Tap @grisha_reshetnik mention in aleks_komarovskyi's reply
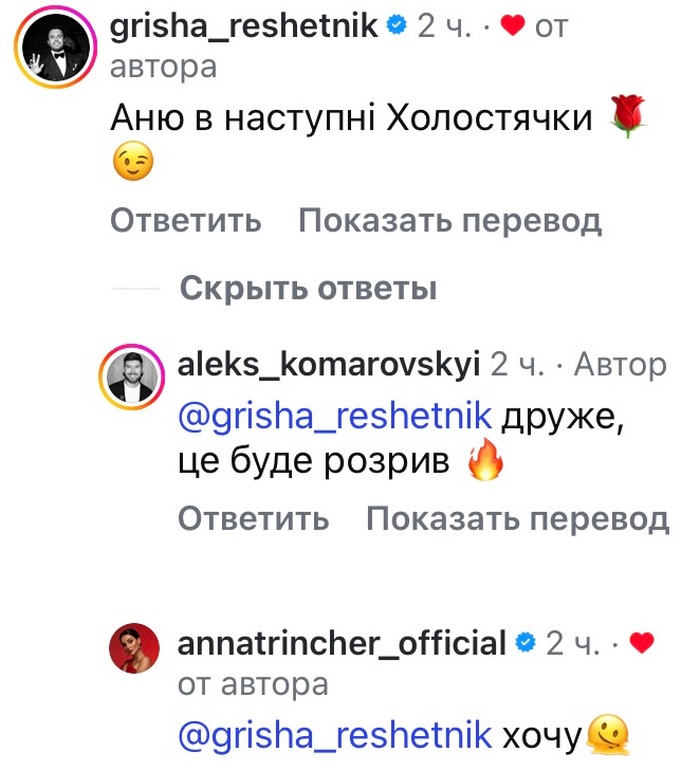 tap(333, 418)
